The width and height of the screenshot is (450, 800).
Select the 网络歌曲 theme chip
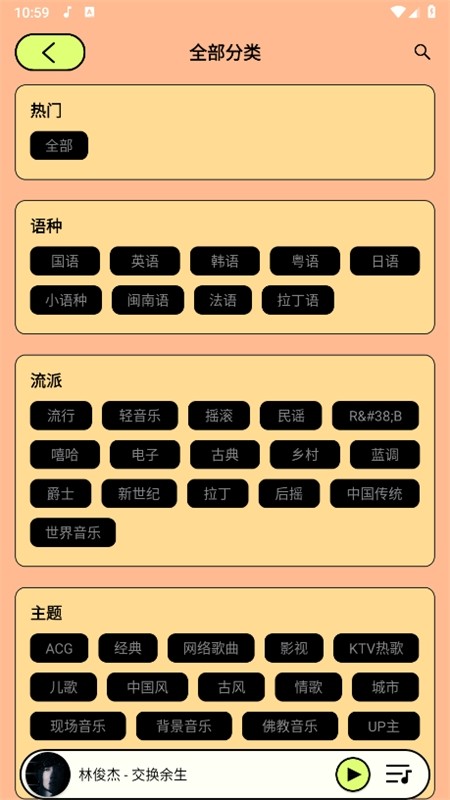point(211,648)
